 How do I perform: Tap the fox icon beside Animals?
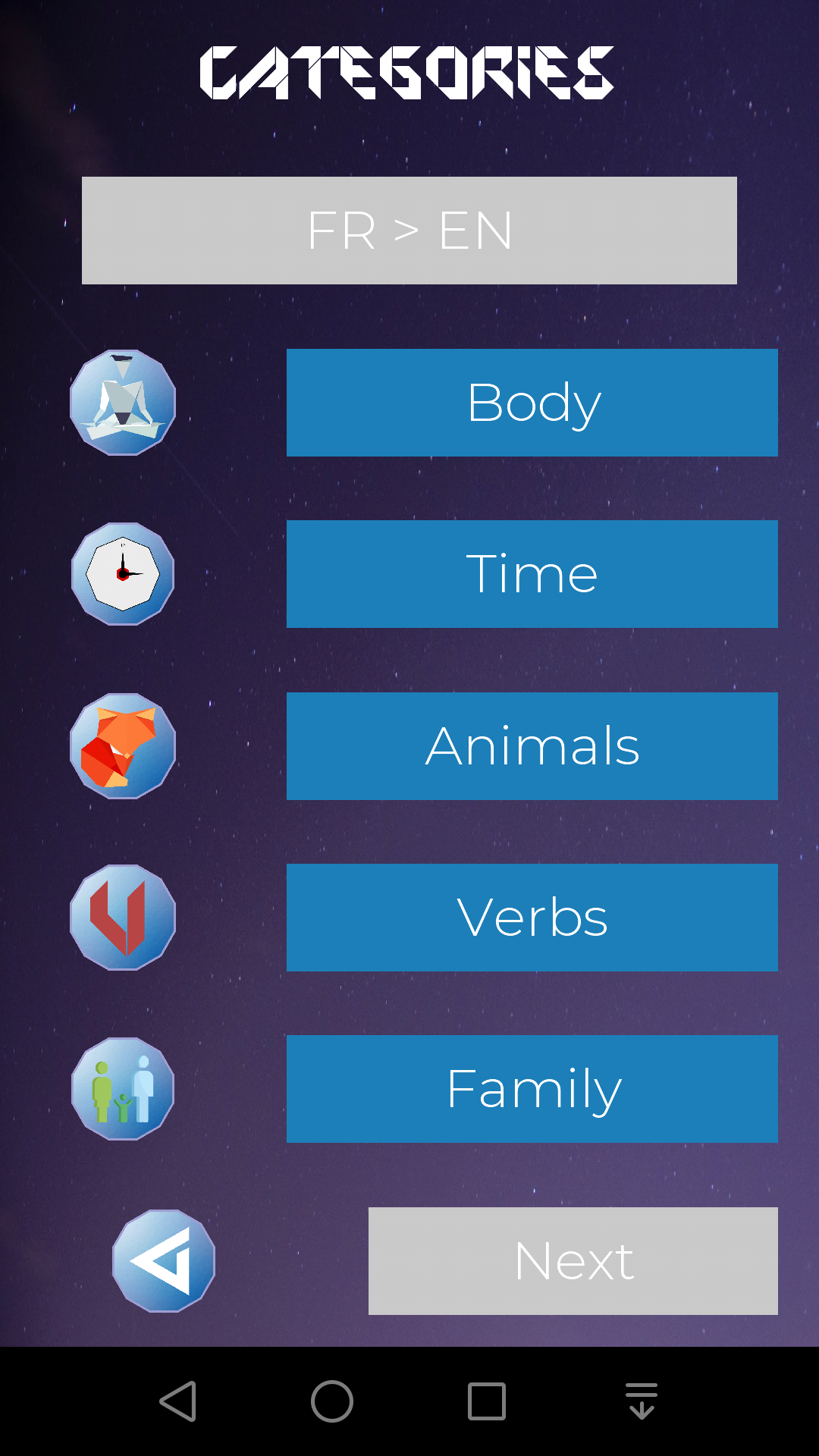coord(123,746)
